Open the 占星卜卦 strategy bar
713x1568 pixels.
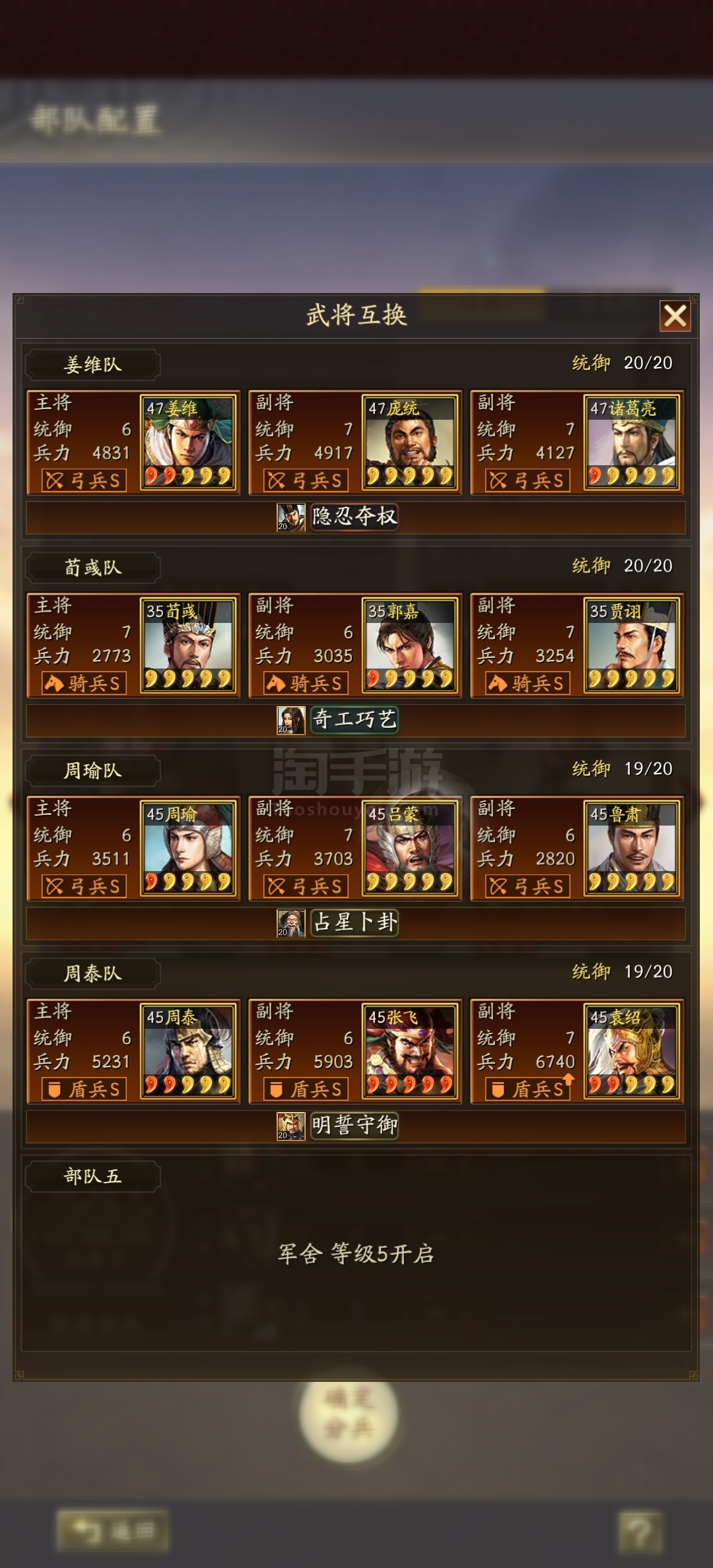[356, 923]
